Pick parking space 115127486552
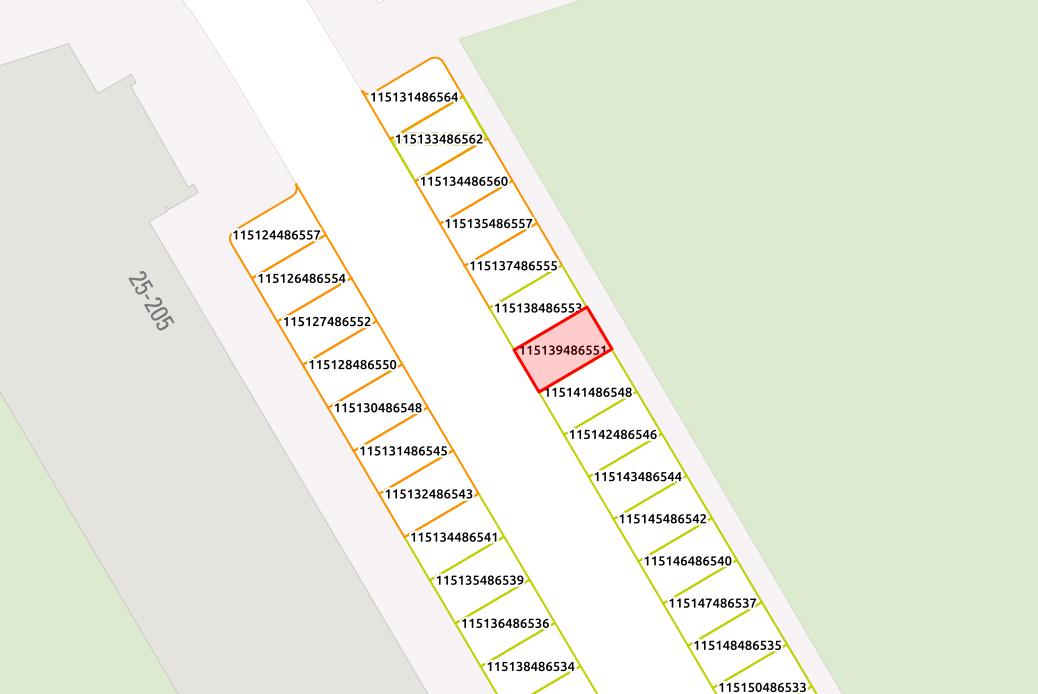The height and width of the screenshot is (694, 1038). pyautogui.click(x=327, y=321)
